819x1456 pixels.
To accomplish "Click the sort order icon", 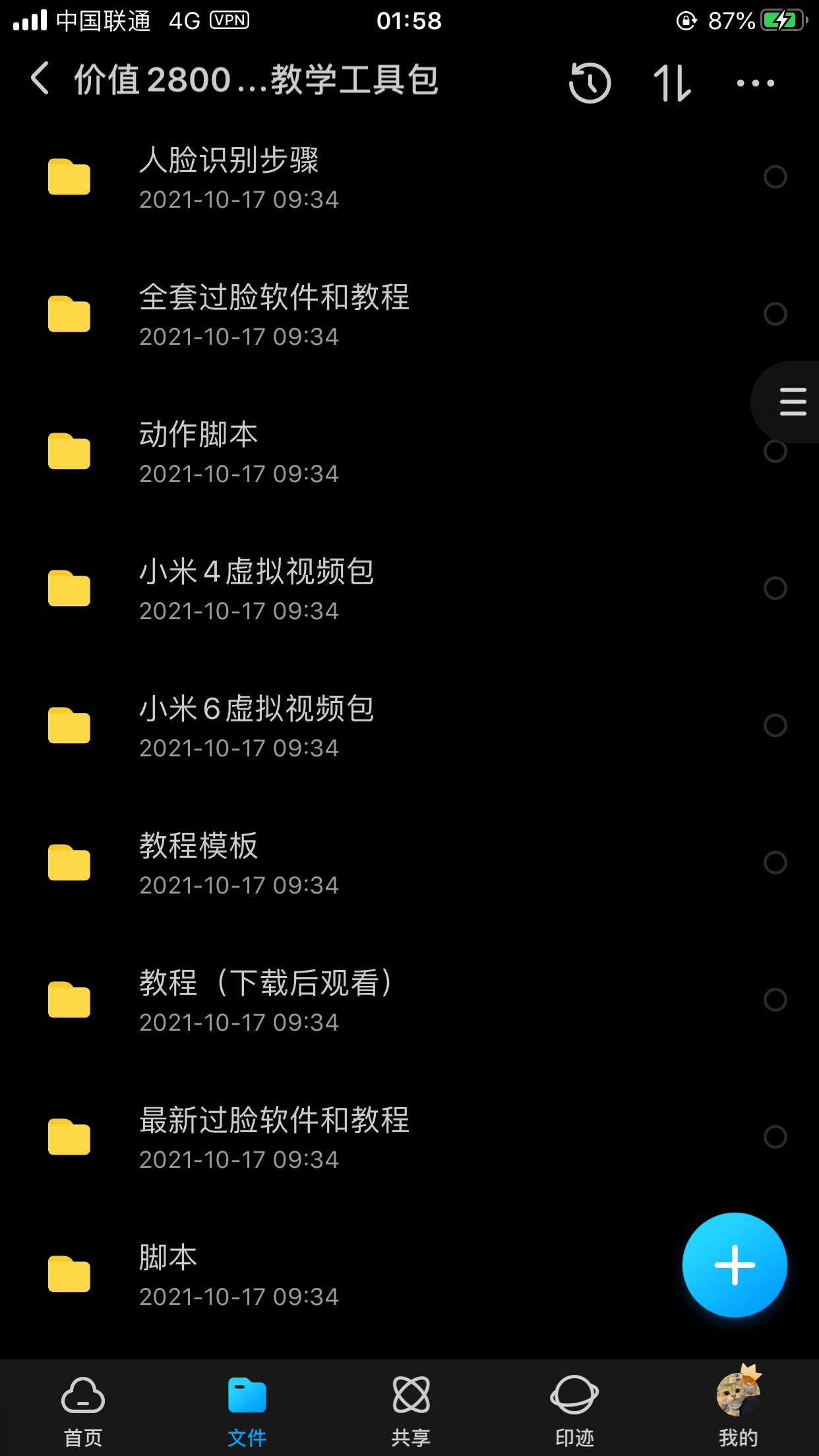I will [671, 81].
